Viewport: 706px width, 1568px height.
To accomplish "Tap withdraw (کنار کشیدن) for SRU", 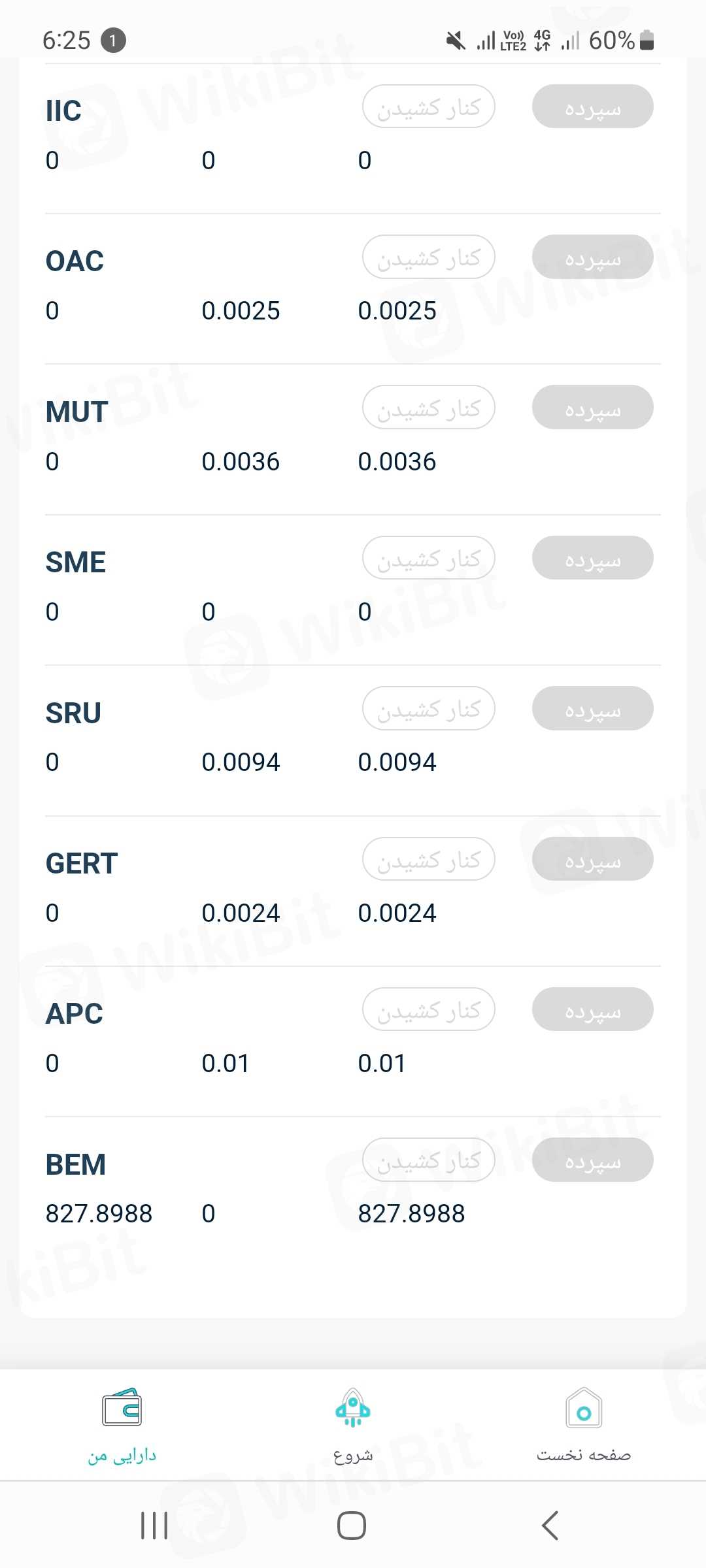I will pyautogui.click(x=429, y=708).
